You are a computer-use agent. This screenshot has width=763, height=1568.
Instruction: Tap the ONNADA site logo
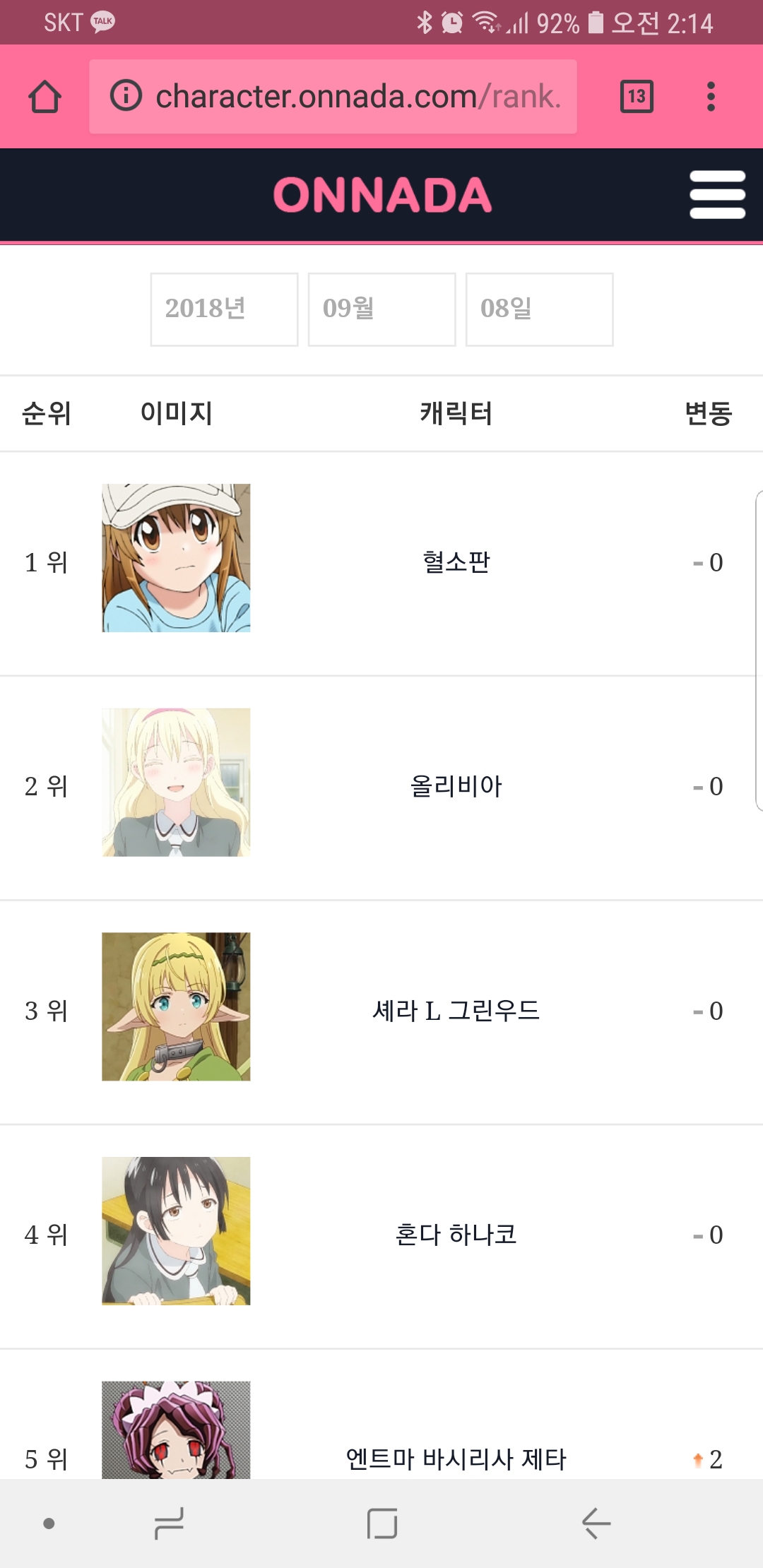(382, 195)
